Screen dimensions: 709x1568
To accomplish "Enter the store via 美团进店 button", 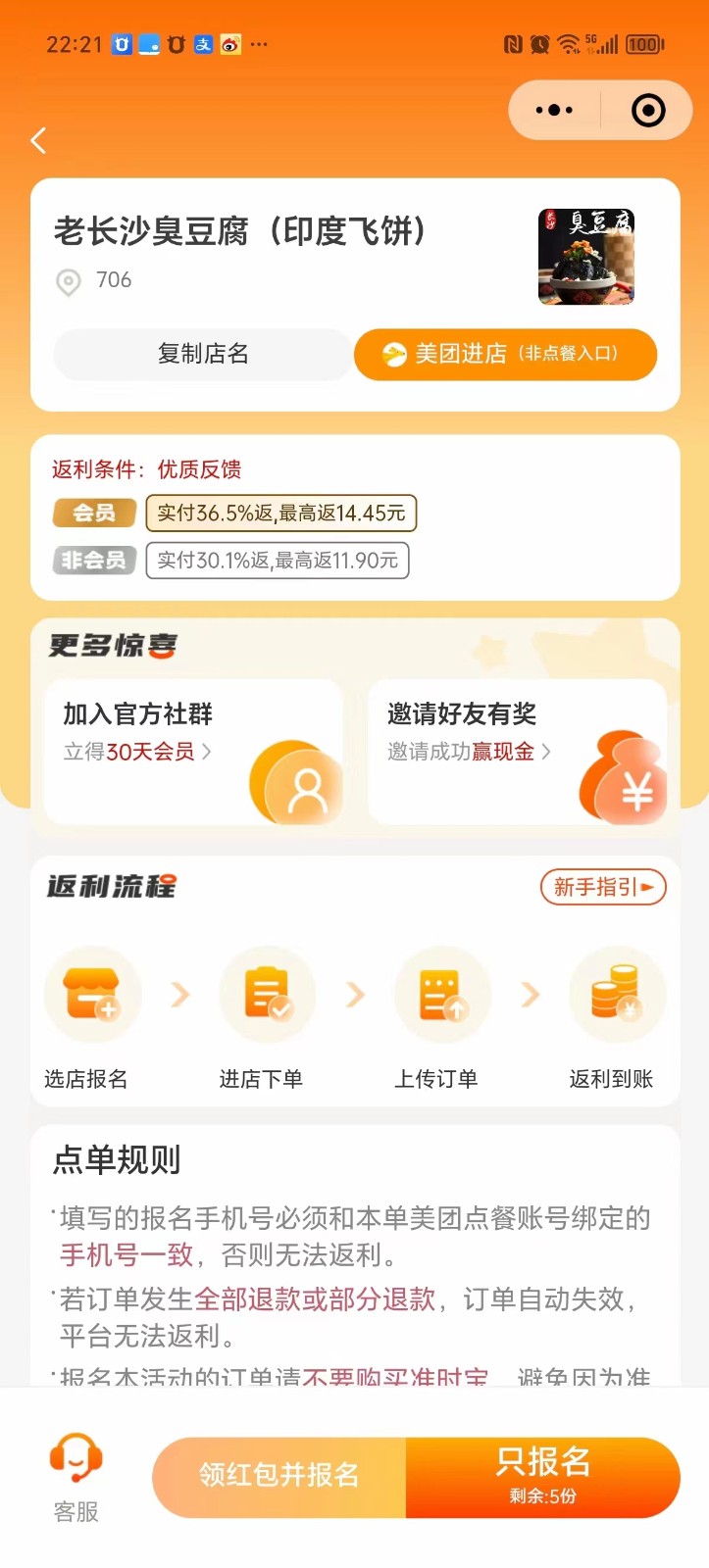I will coord(505,354).
